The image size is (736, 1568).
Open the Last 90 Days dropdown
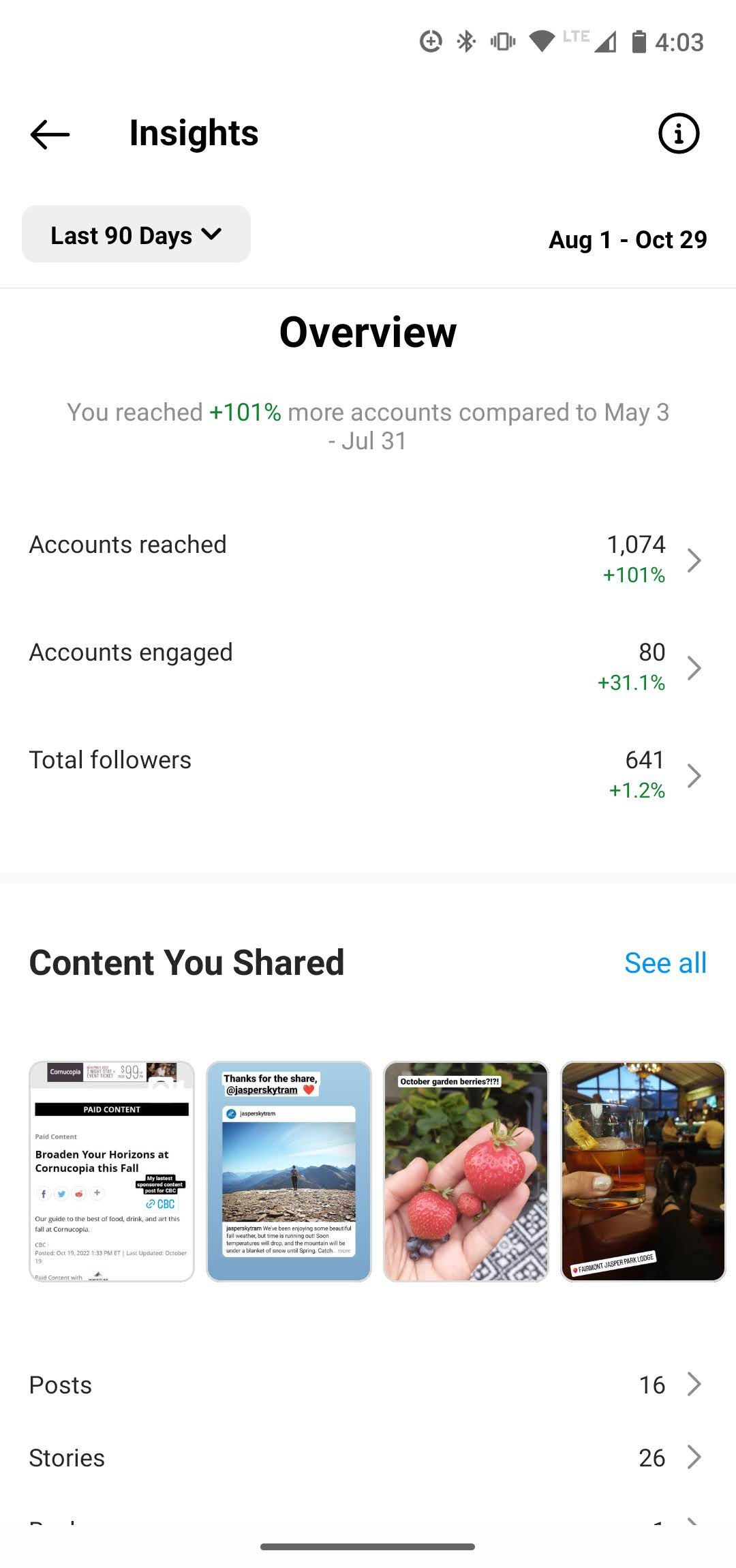coord(136,235)
